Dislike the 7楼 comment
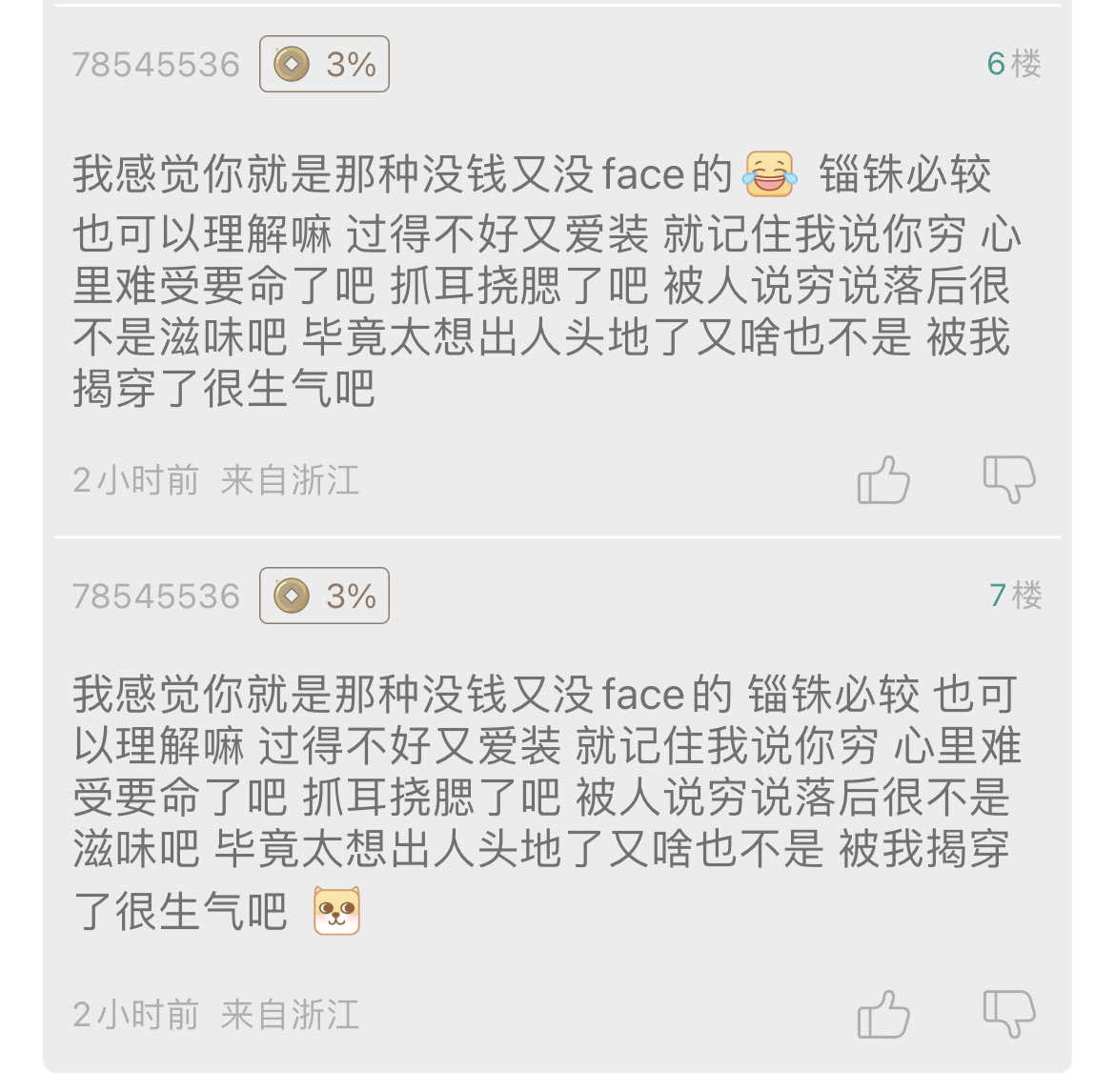The image size is (1115, 1092). click(1009, 1012)
